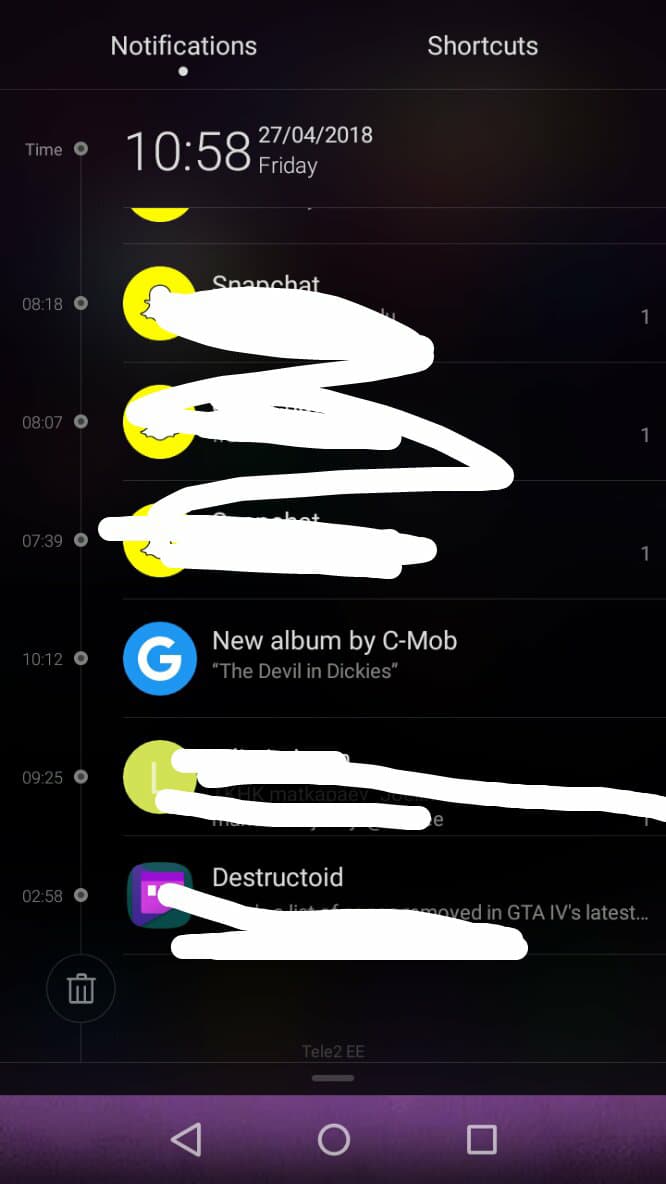The height and width of the screenshot is (1184, 666).
Task: Switch to the Shortcuts tab
Action: [483, 46]
